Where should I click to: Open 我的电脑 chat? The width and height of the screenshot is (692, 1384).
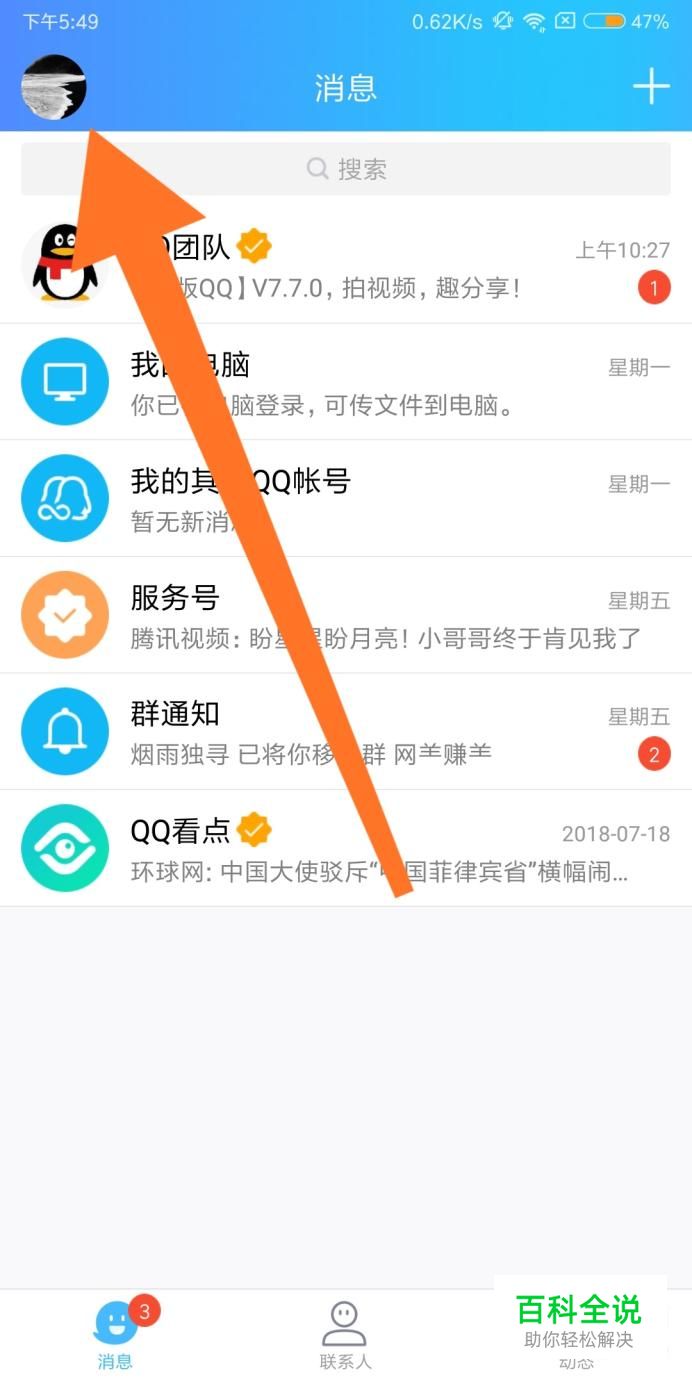[346, 382]
